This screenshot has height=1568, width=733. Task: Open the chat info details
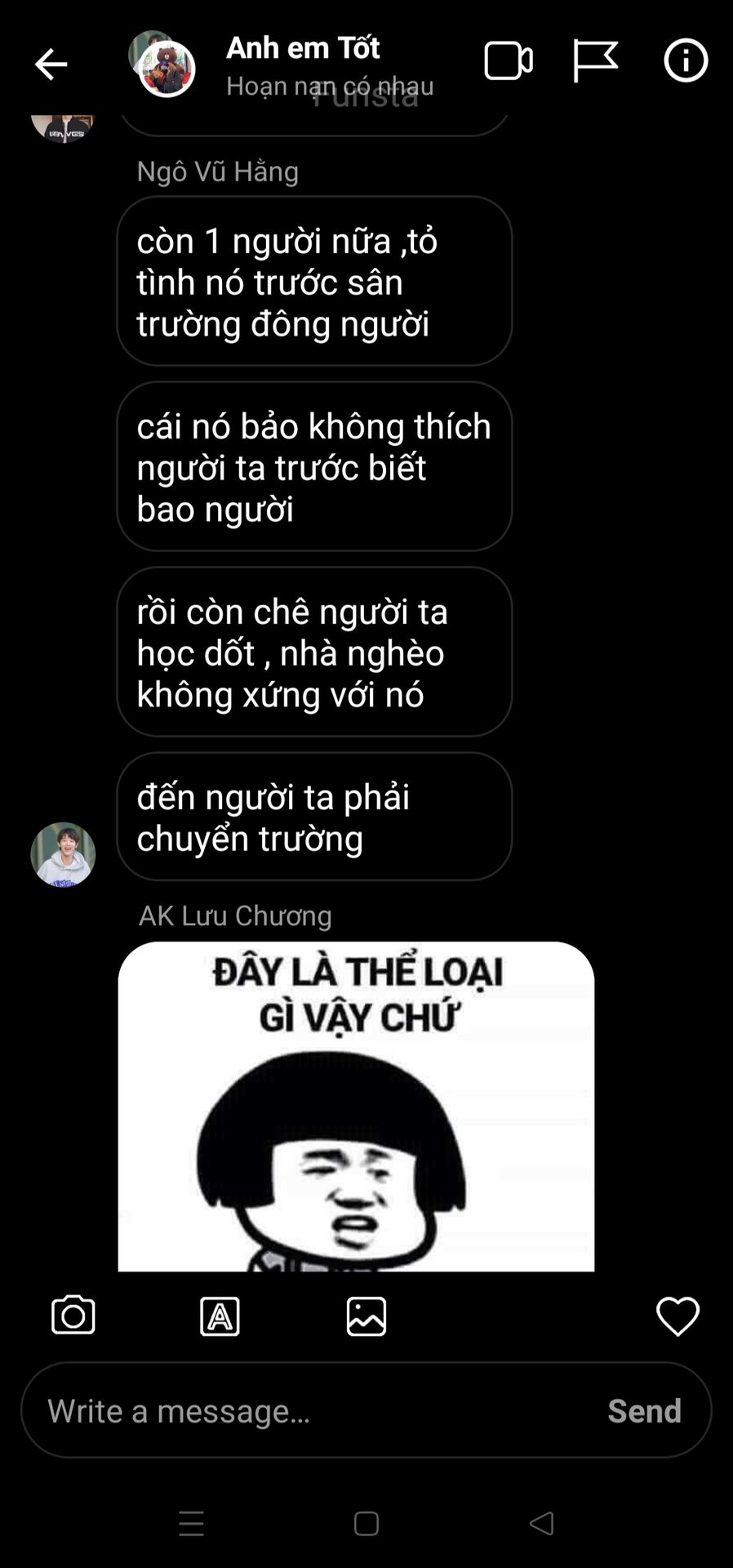coord(685,61)
